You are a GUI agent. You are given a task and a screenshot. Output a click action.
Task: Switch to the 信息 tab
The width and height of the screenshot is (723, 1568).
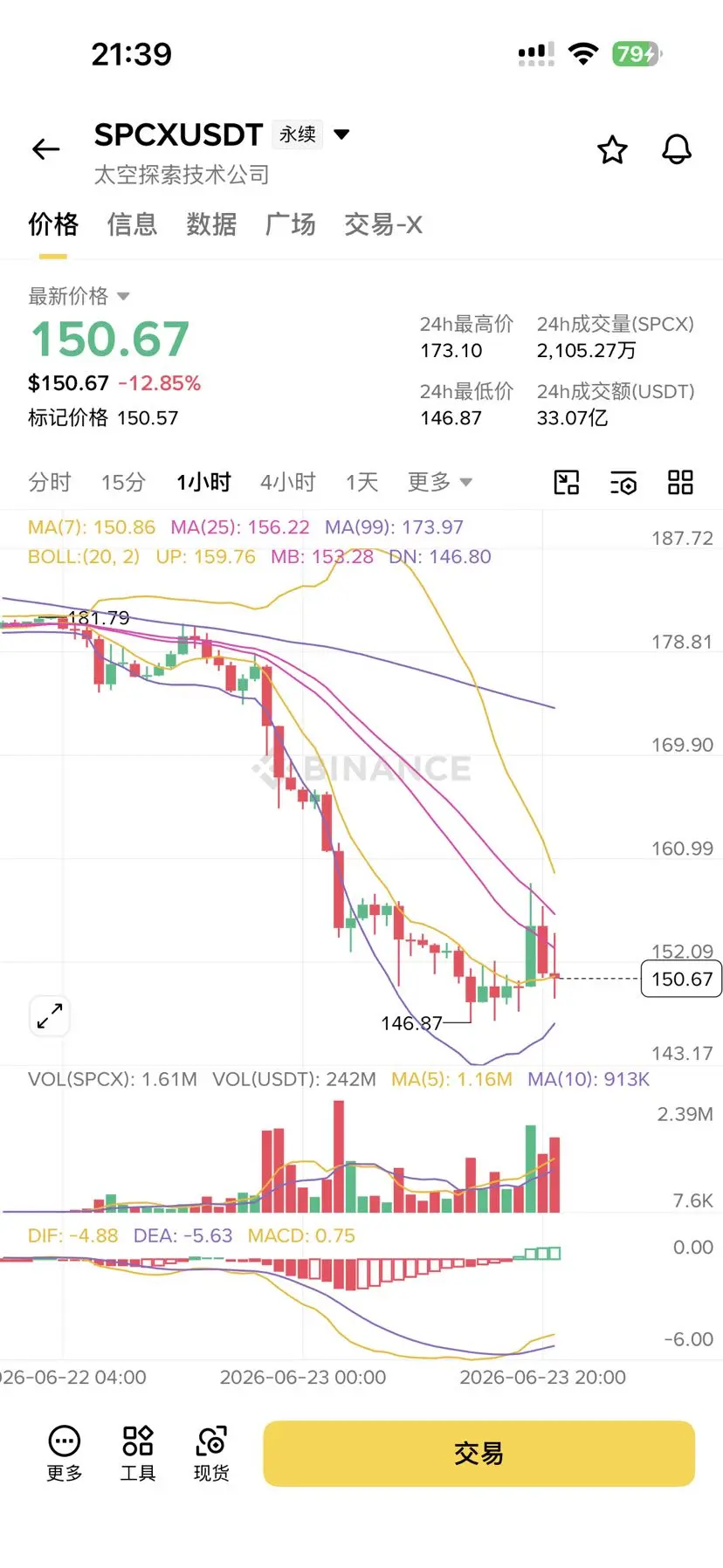click(132, 224)
